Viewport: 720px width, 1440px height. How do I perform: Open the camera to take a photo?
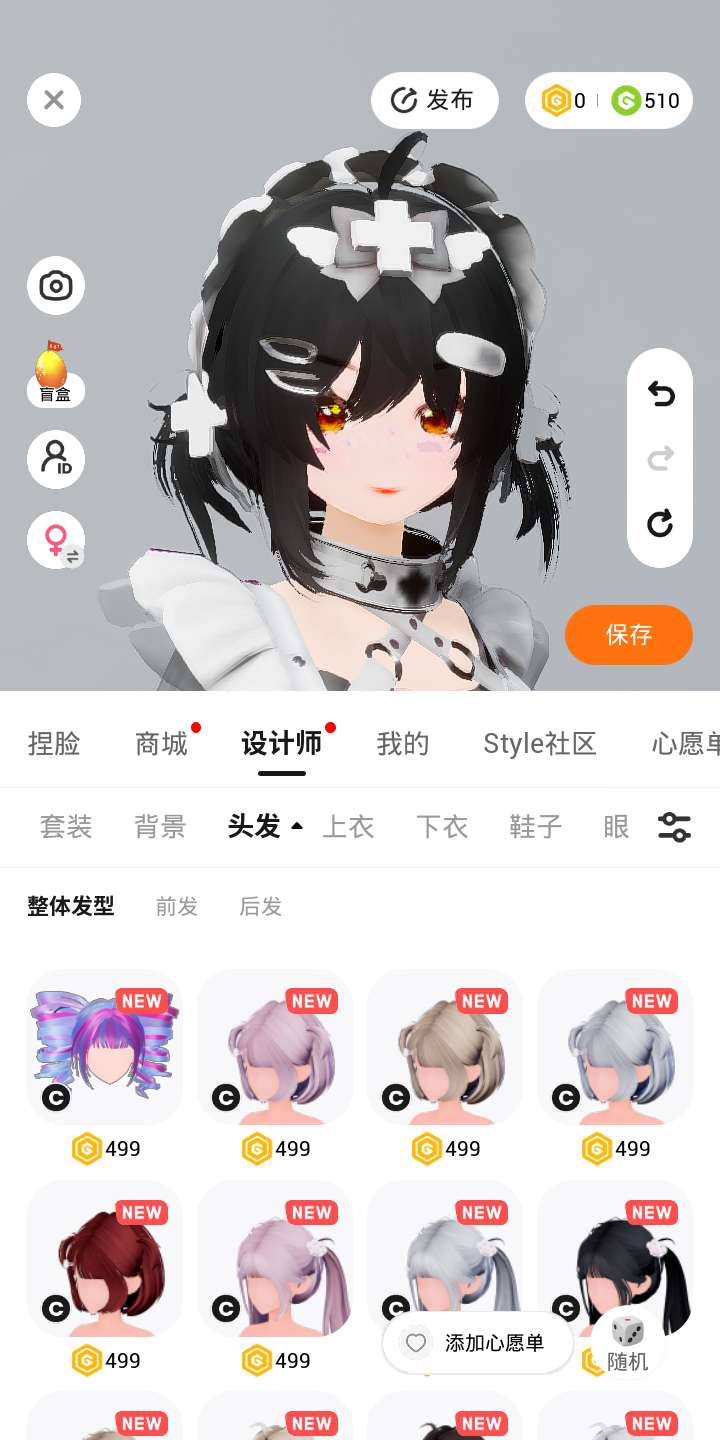56,286
